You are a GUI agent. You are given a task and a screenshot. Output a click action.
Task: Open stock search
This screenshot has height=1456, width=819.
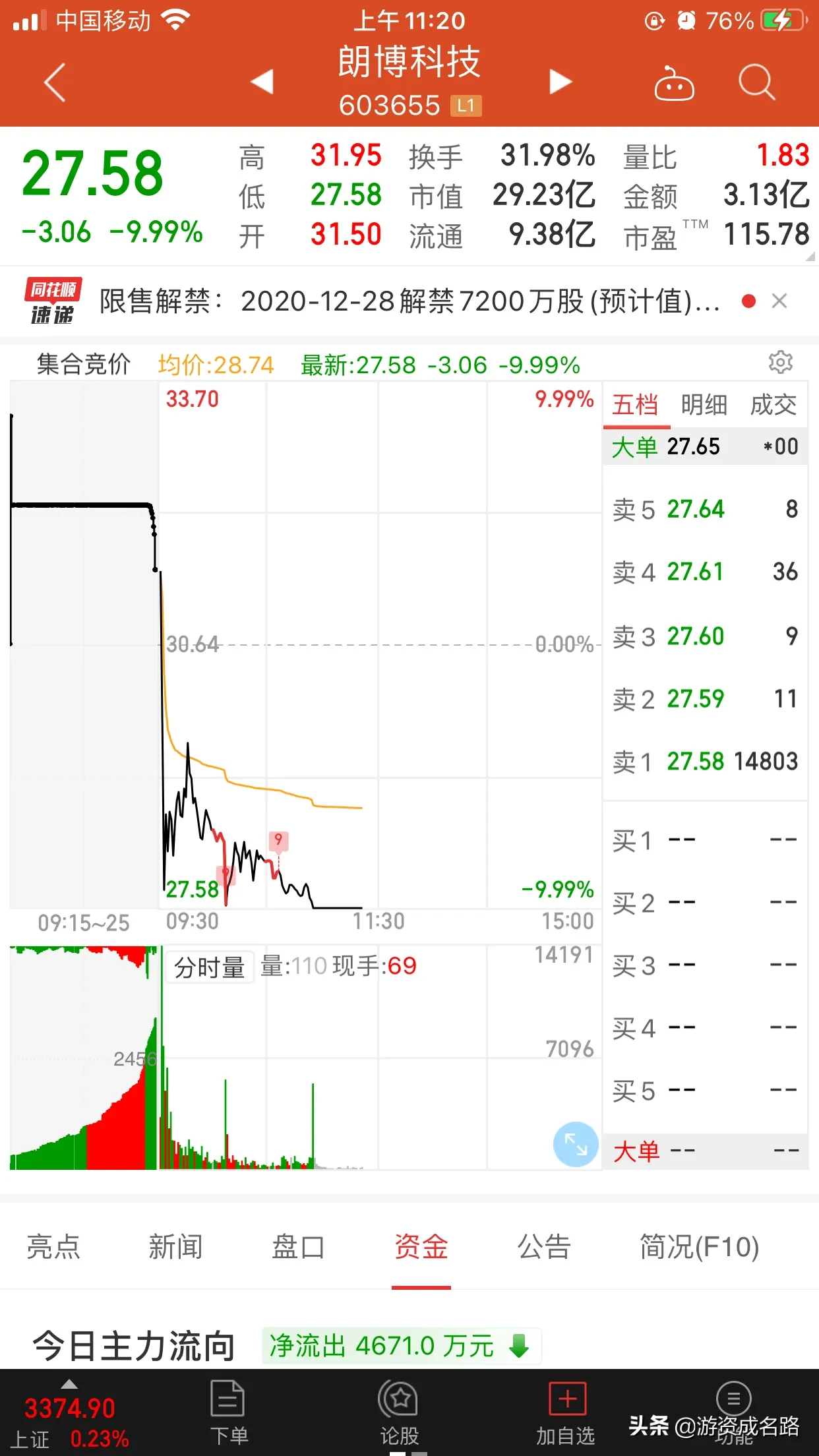click(756, 82)
